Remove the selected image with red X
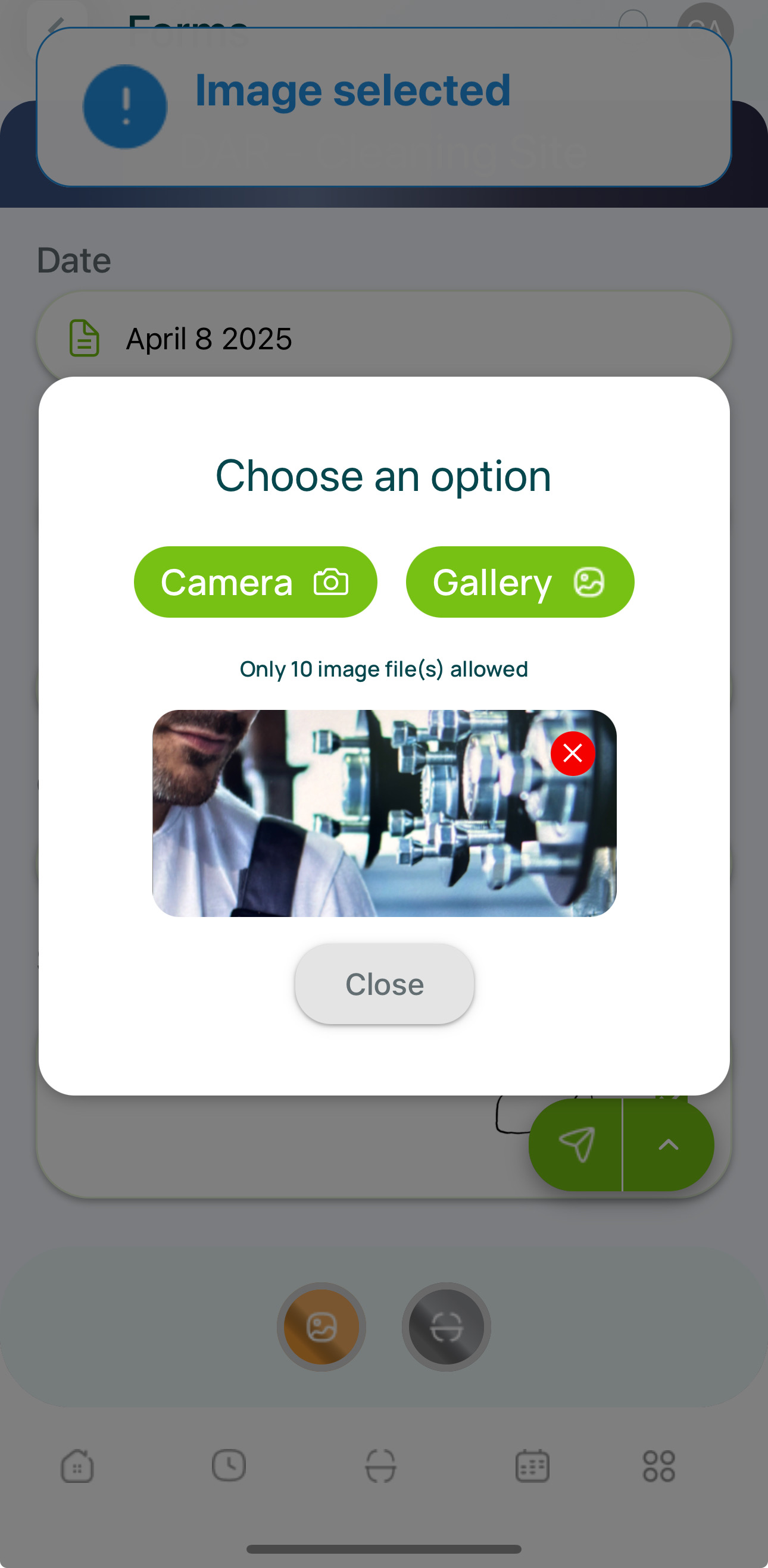 coord(573,753)
